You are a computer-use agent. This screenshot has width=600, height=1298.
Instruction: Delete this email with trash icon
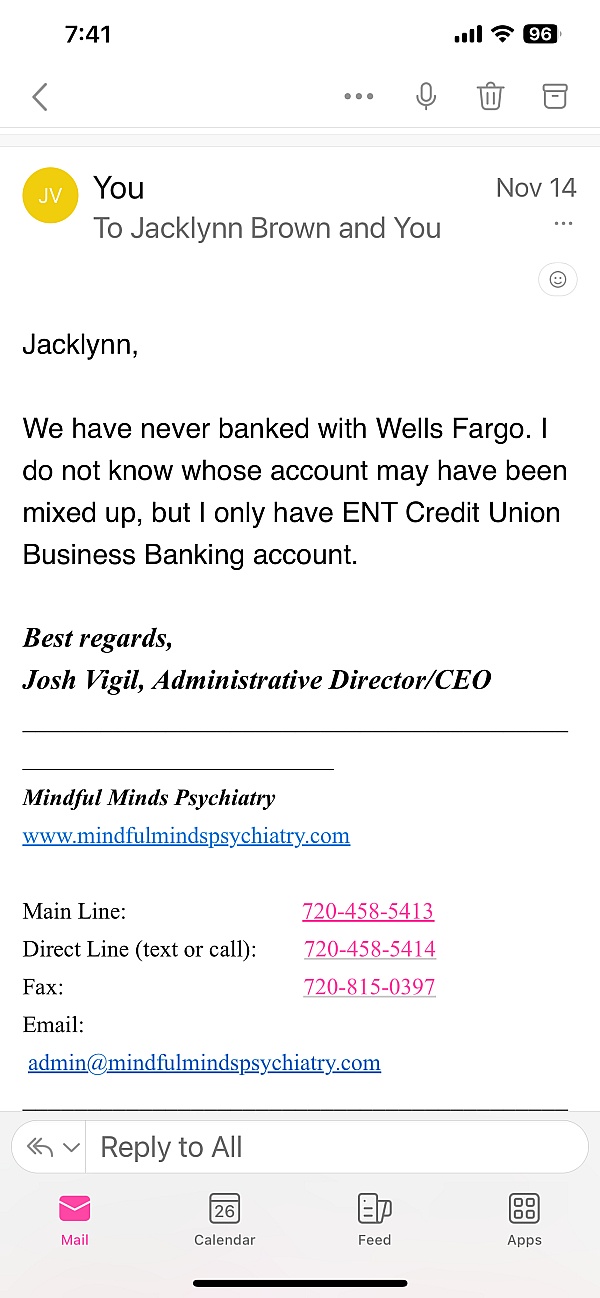coord(490,96)
